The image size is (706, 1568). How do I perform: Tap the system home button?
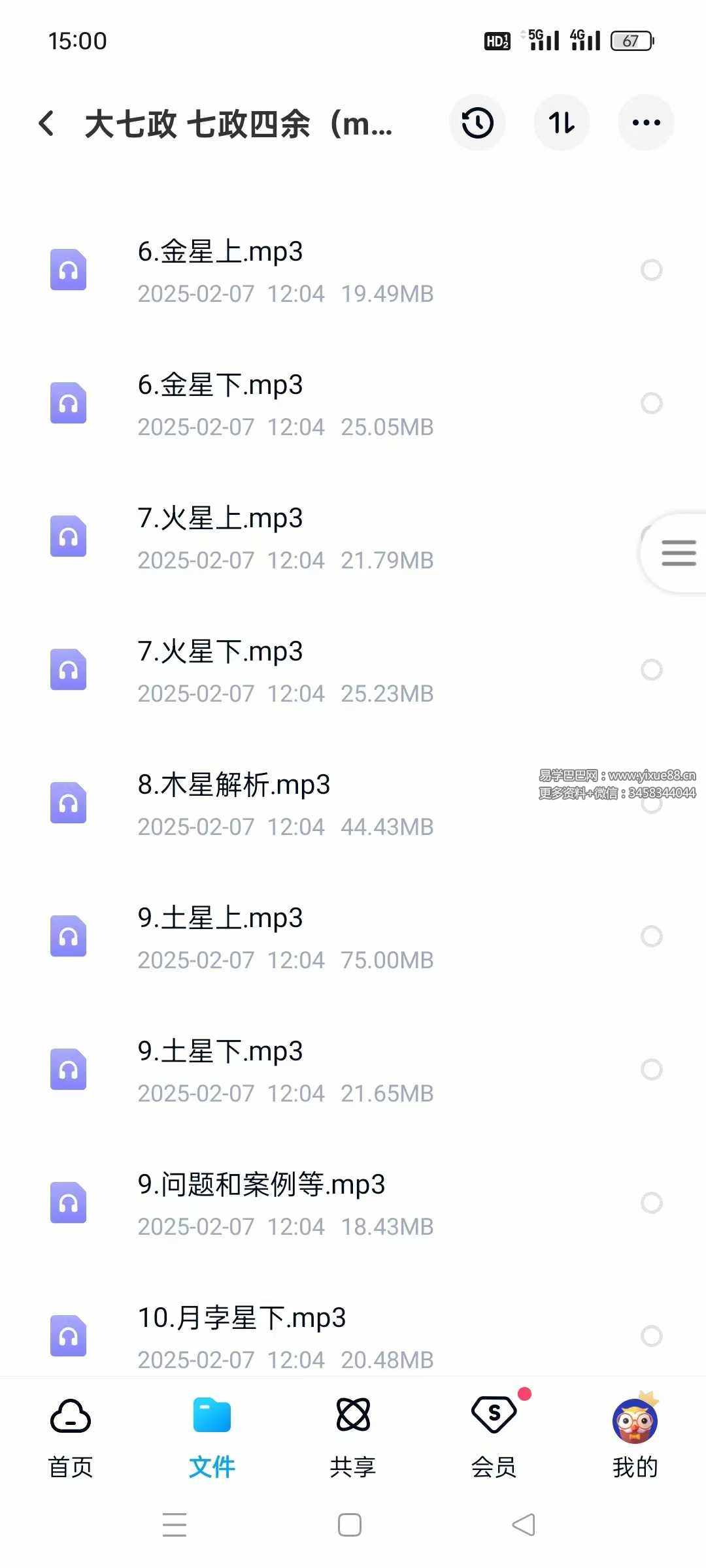350,1525
